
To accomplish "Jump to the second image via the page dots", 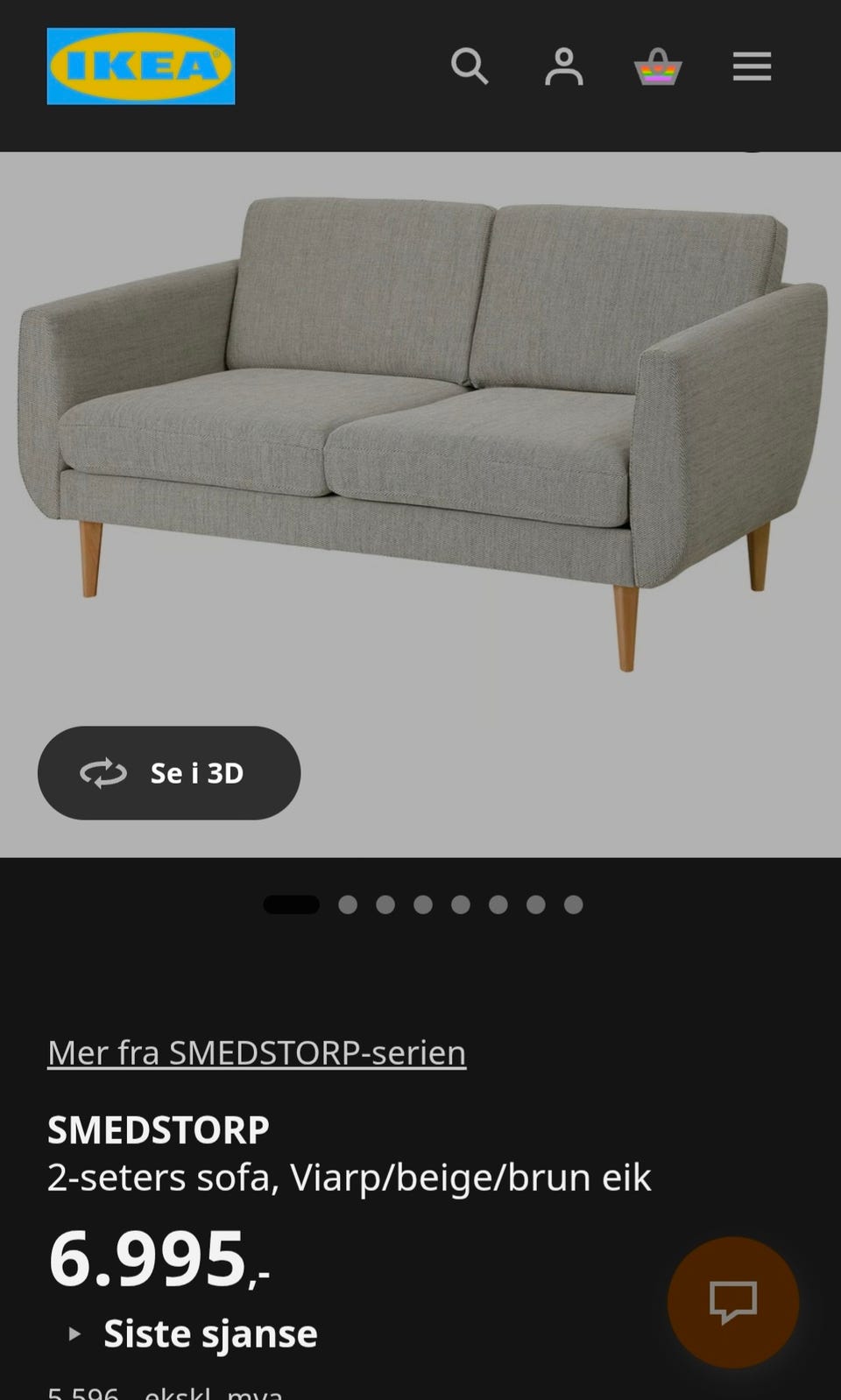I will click(348, 904).
